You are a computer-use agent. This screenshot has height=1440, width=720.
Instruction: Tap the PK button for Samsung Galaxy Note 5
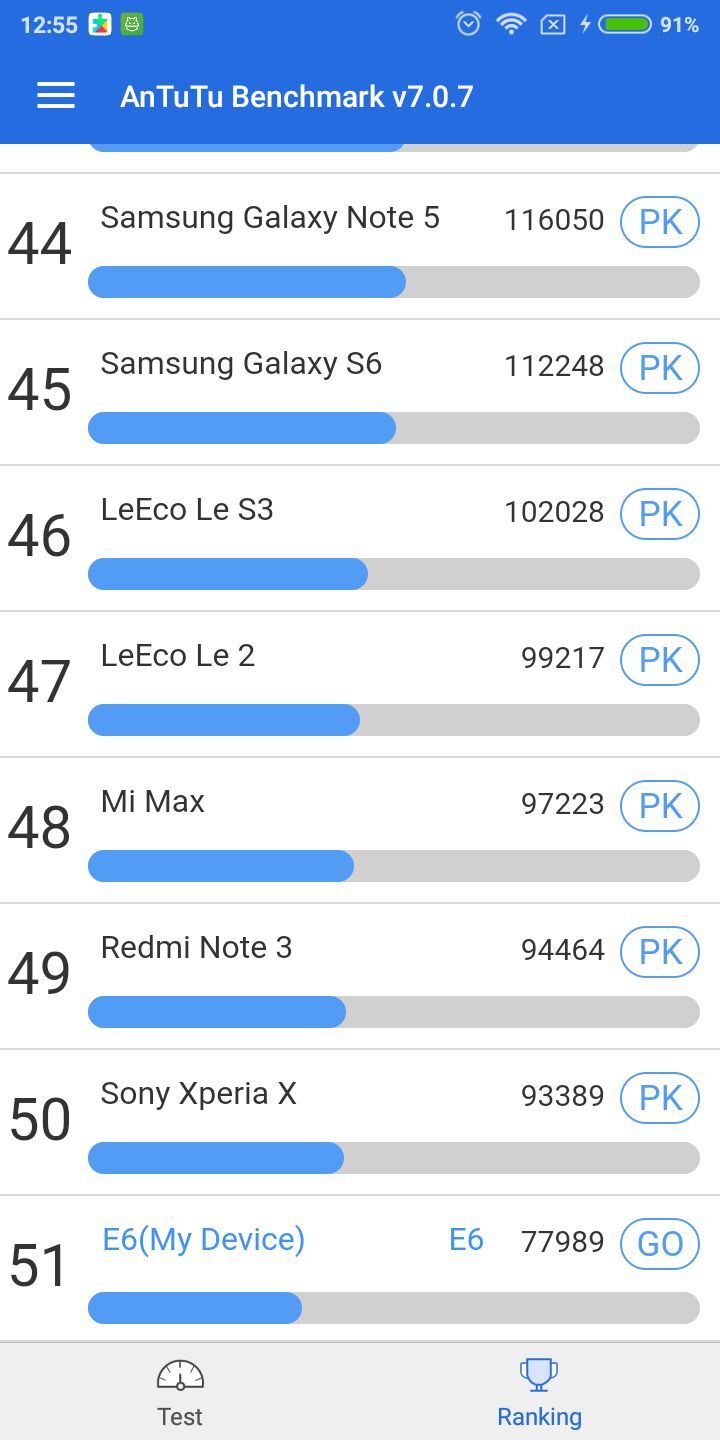point(659,222)
